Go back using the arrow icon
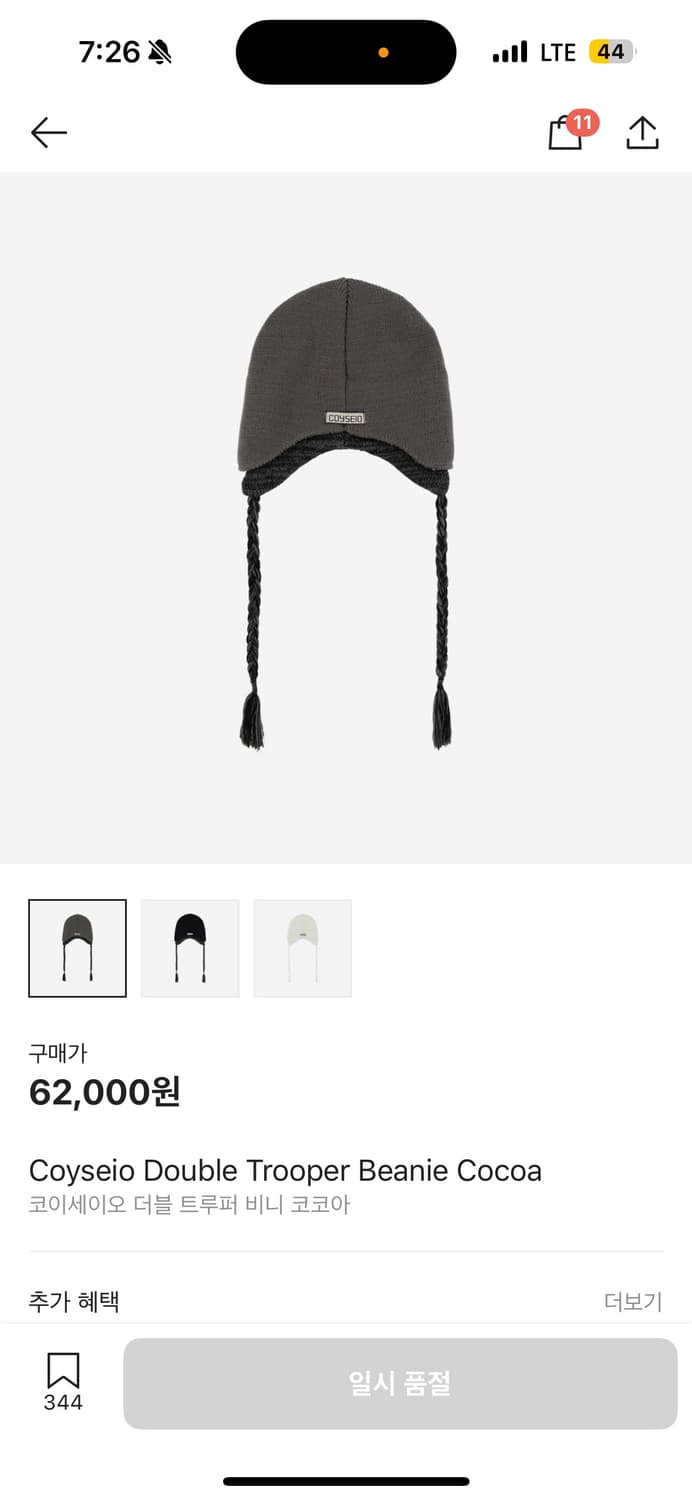This screenshot has width=692, height=1500. pyautogui.click(x=48, y=133)
